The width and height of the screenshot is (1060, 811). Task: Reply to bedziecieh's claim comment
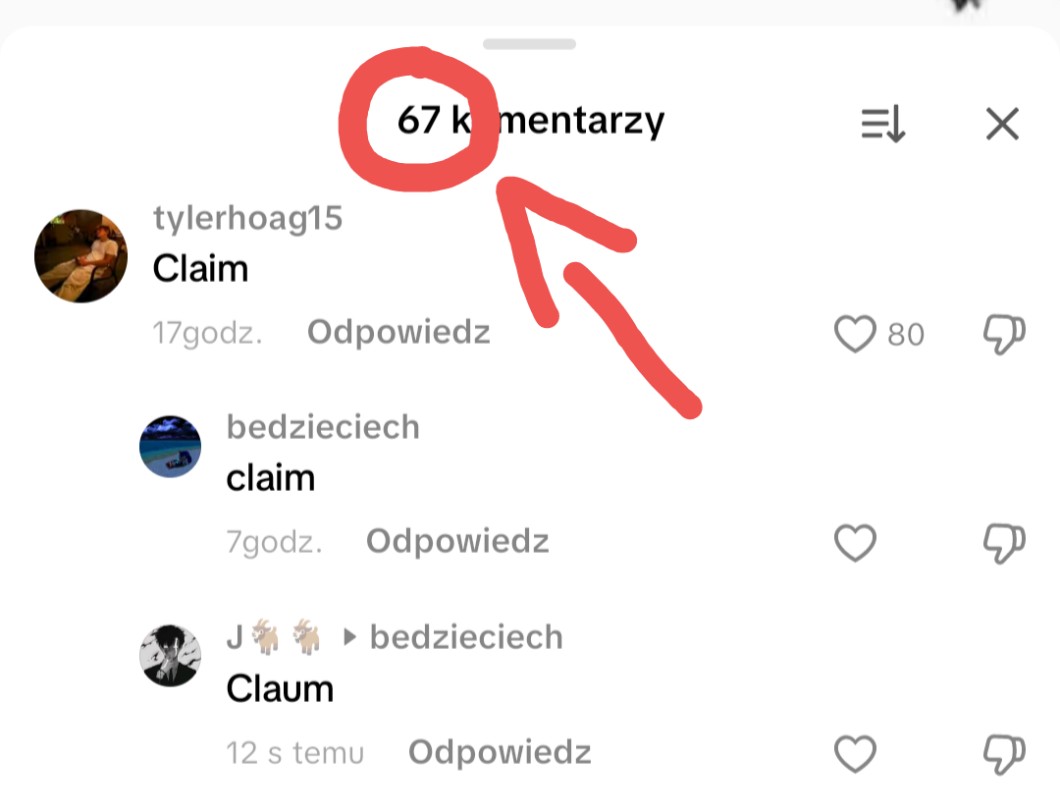pyautogui.click(x=458, y=541)
